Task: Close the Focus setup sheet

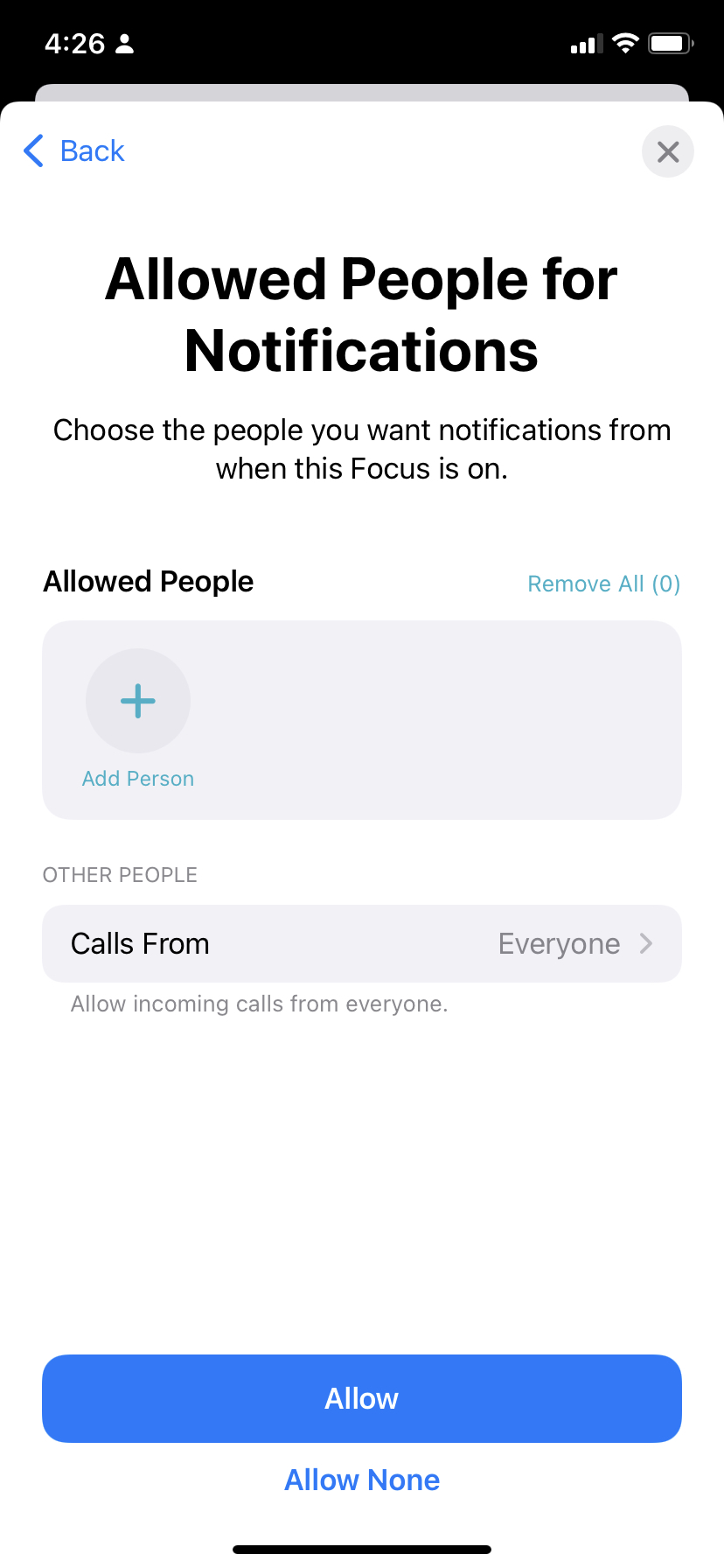Action: tap(668, 152)
